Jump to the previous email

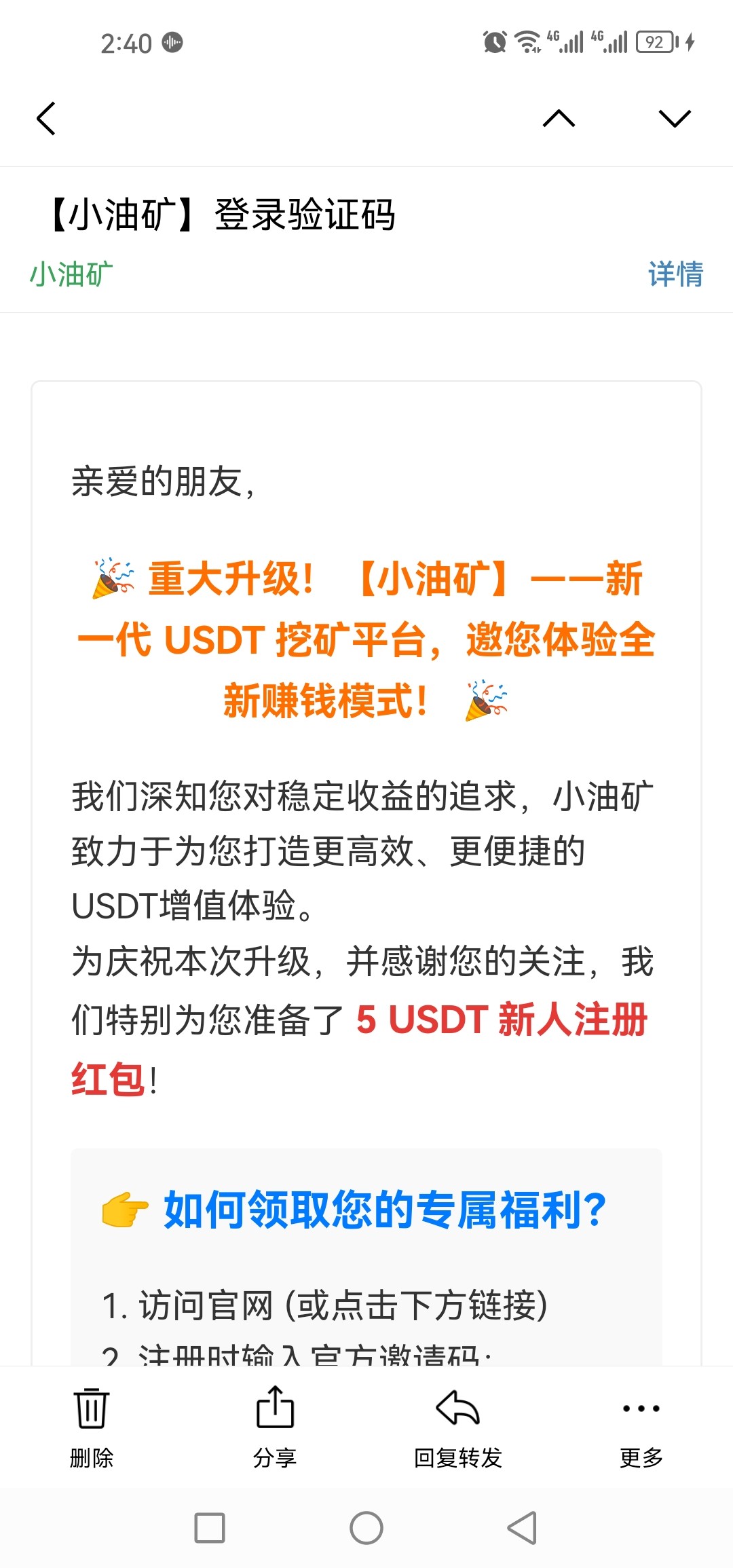pyautogui.click(x=559, y=119)
